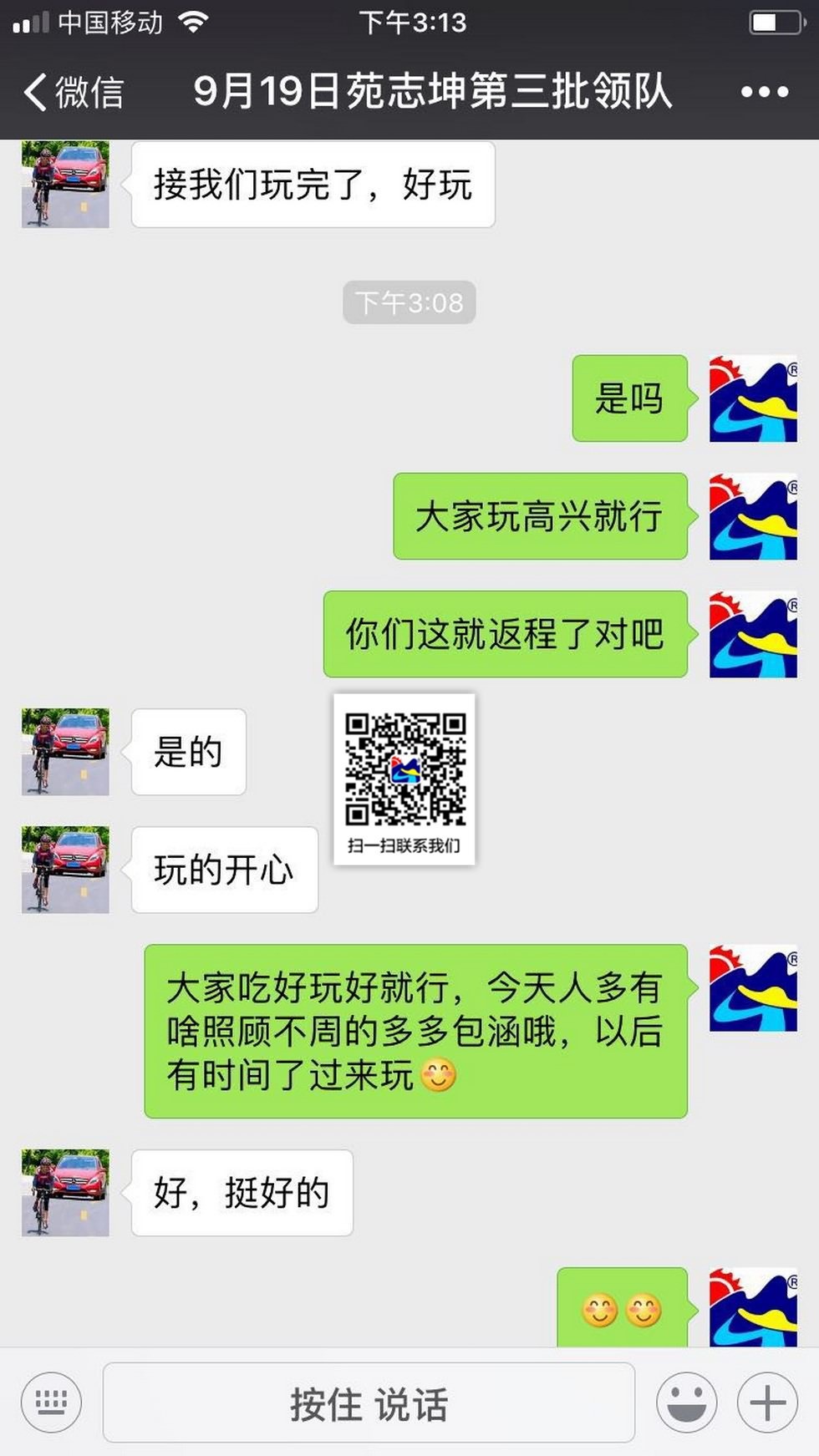Tap the avatar beside 好,挺好的
Viewport: 819px width, 1456px height.
65,1192
